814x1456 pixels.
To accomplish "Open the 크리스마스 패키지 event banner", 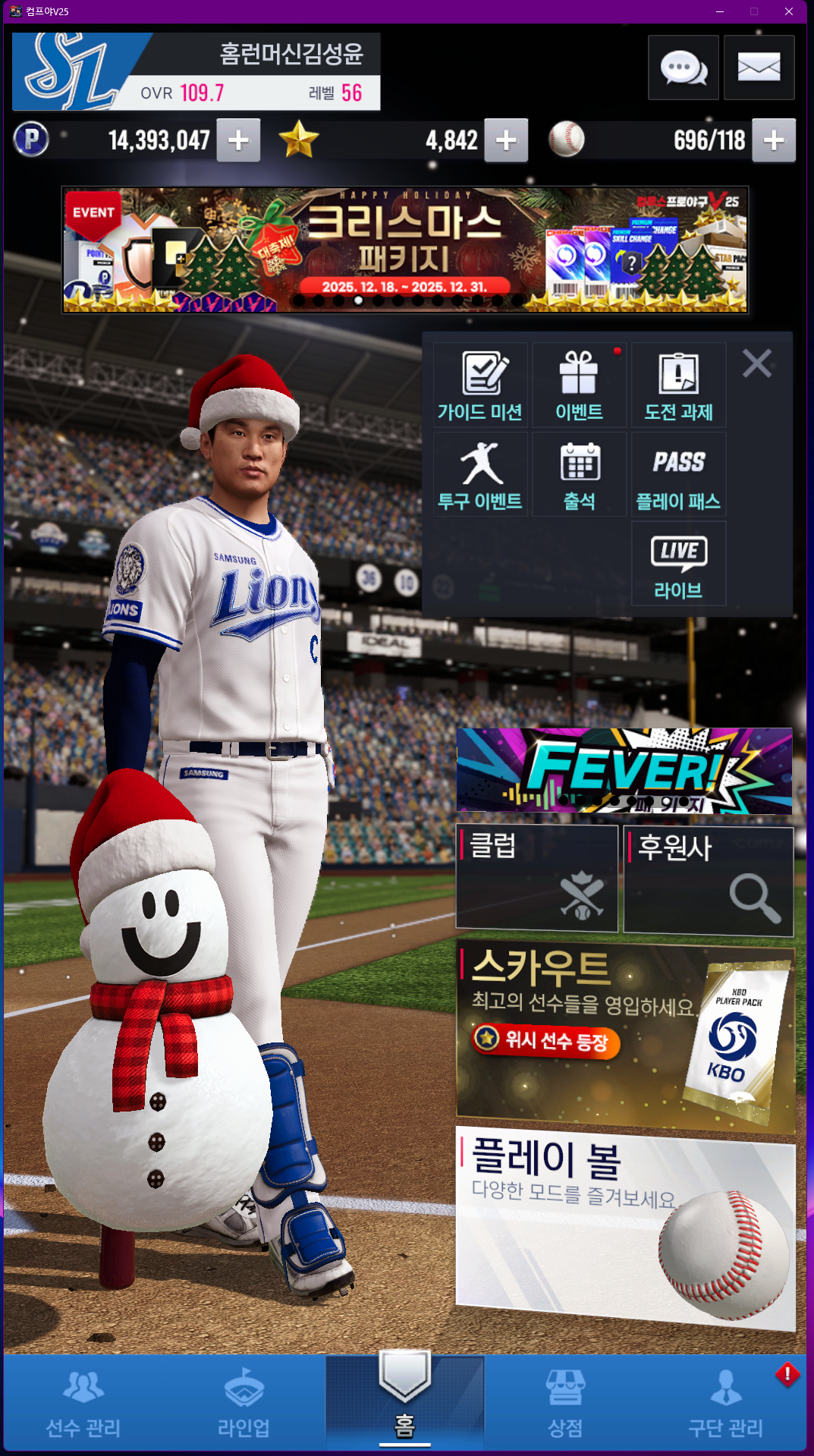I will (405, 250).
